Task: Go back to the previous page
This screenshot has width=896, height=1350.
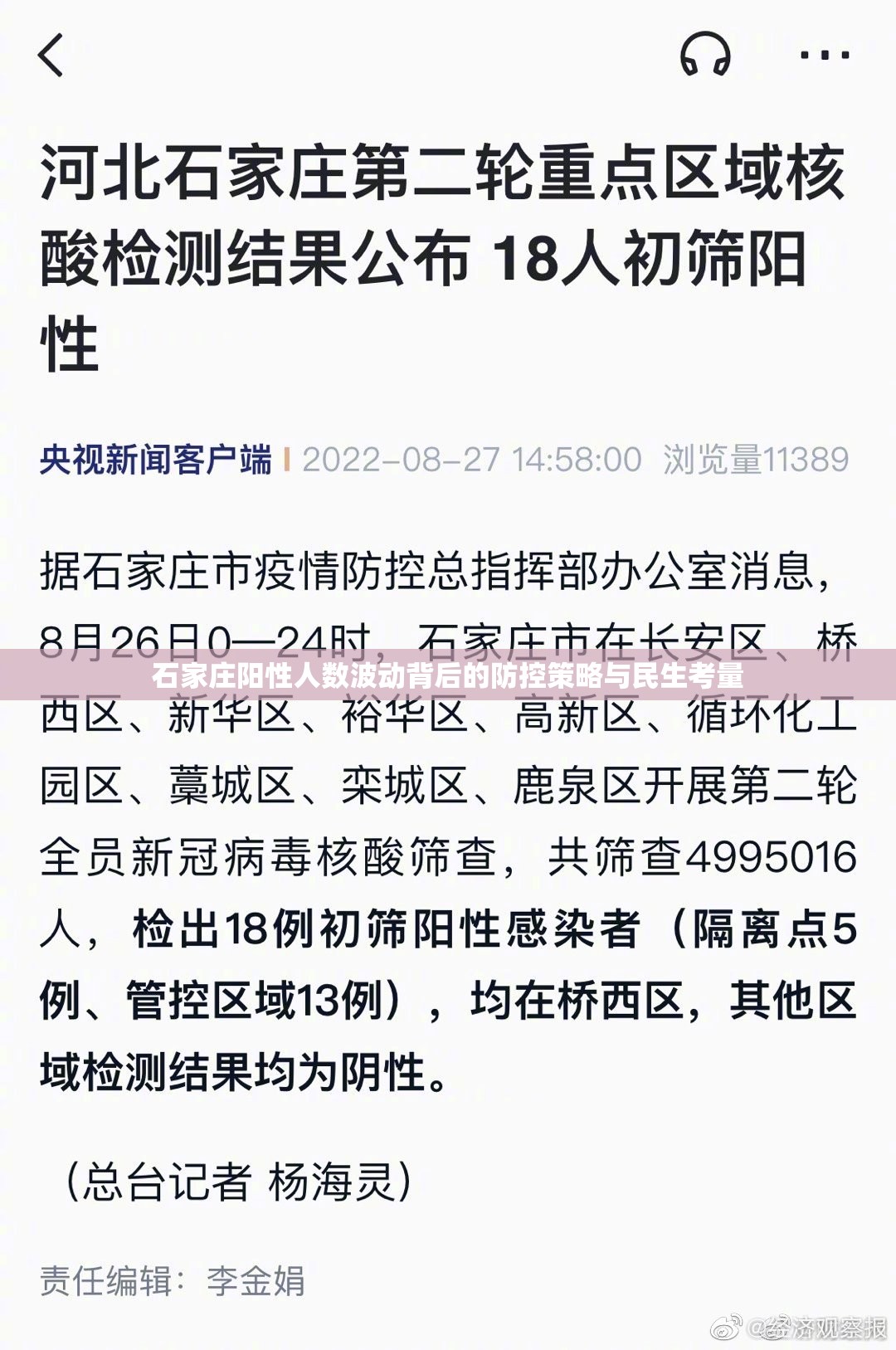Action: [51, 56]
